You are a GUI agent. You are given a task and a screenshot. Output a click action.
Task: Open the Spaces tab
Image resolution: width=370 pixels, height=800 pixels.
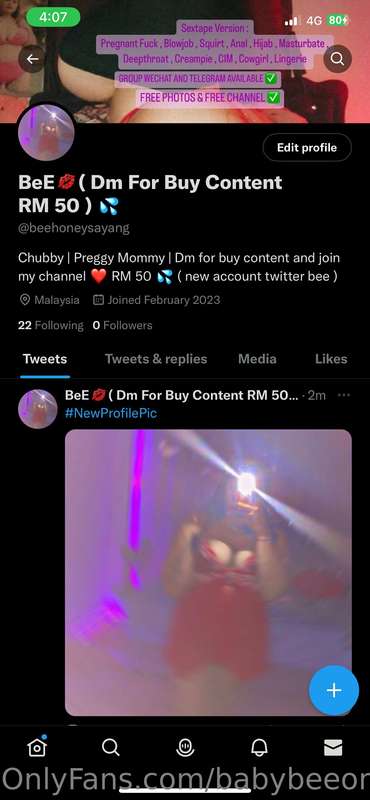pyautogui.click(x=185, y=747)
